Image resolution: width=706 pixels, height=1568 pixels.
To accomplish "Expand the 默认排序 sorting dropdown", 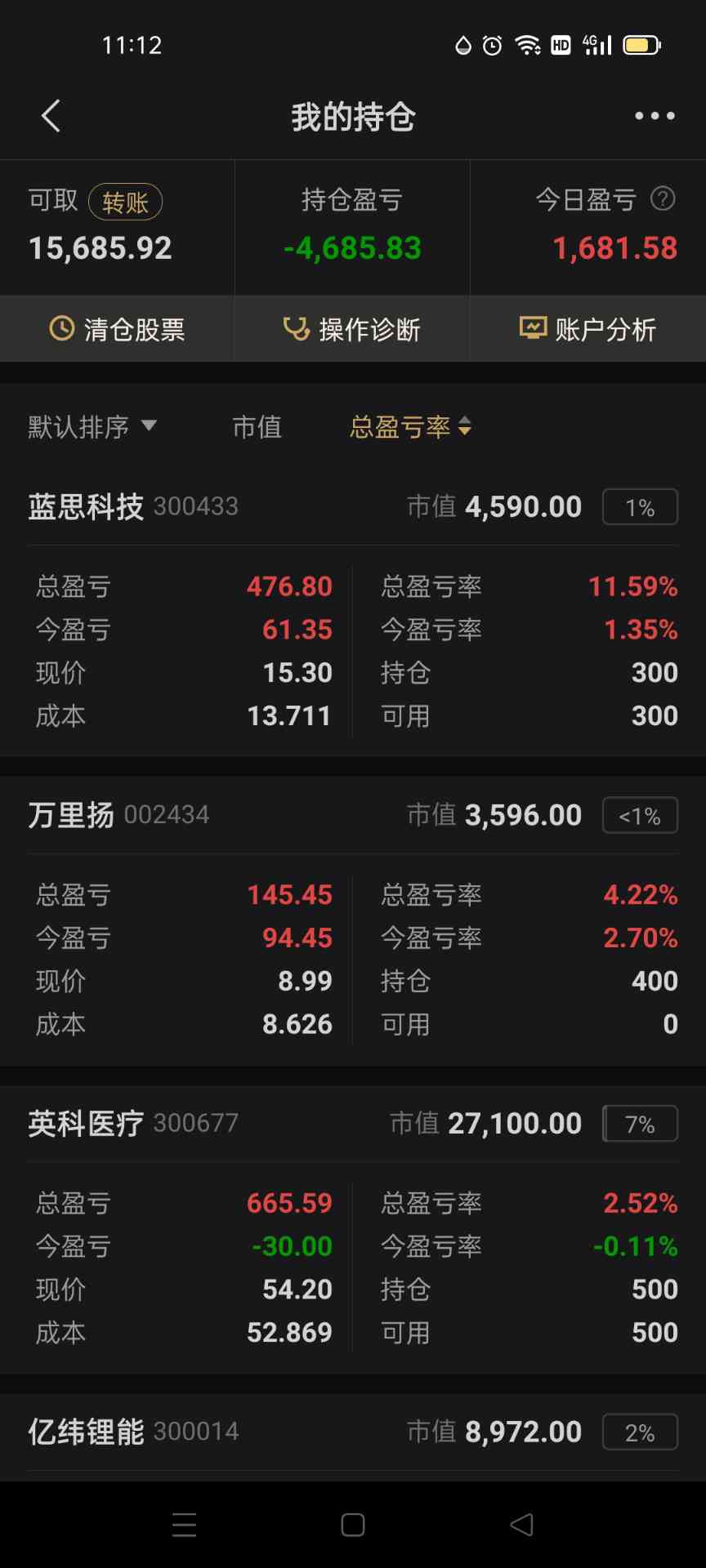I will click(x=92, y=426).
